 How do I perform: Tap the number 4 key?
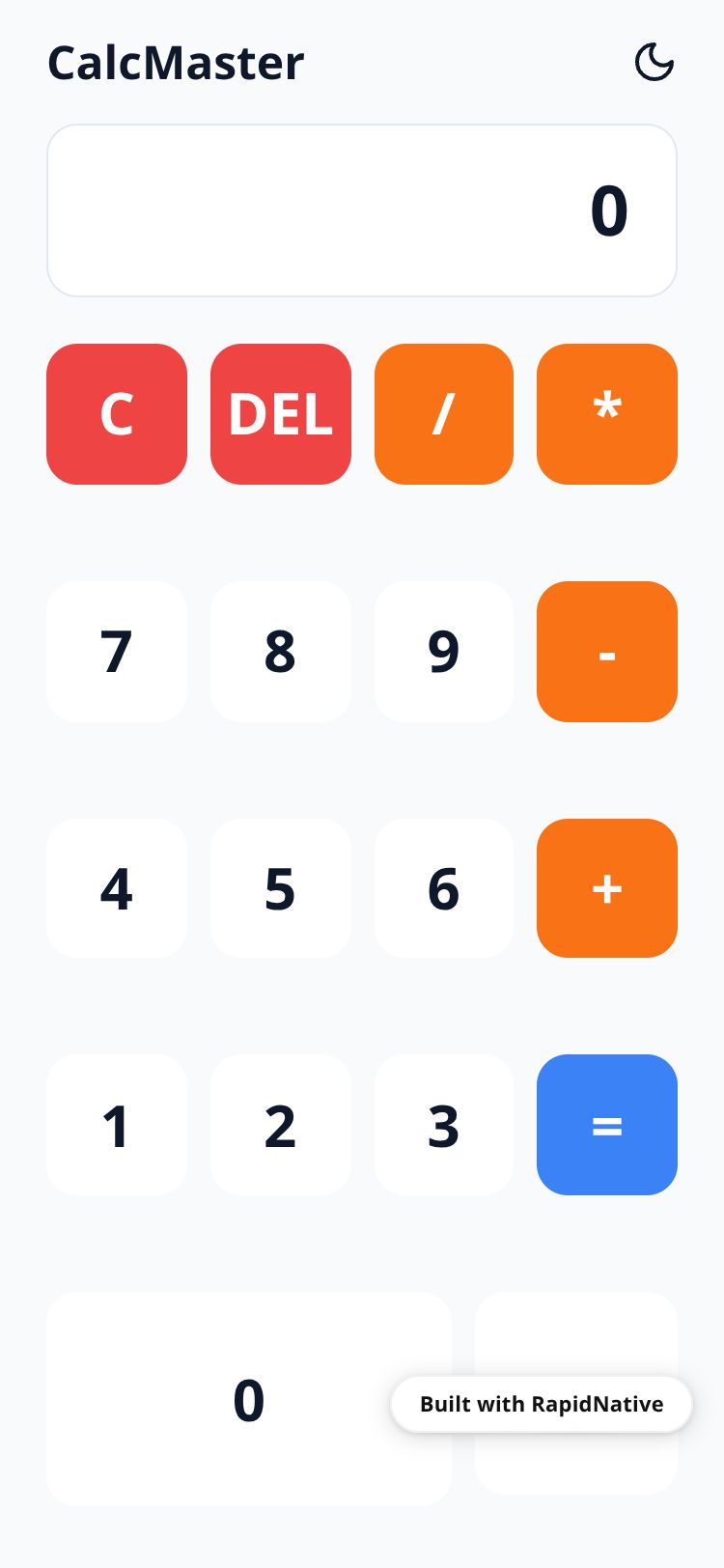[117, 888]
